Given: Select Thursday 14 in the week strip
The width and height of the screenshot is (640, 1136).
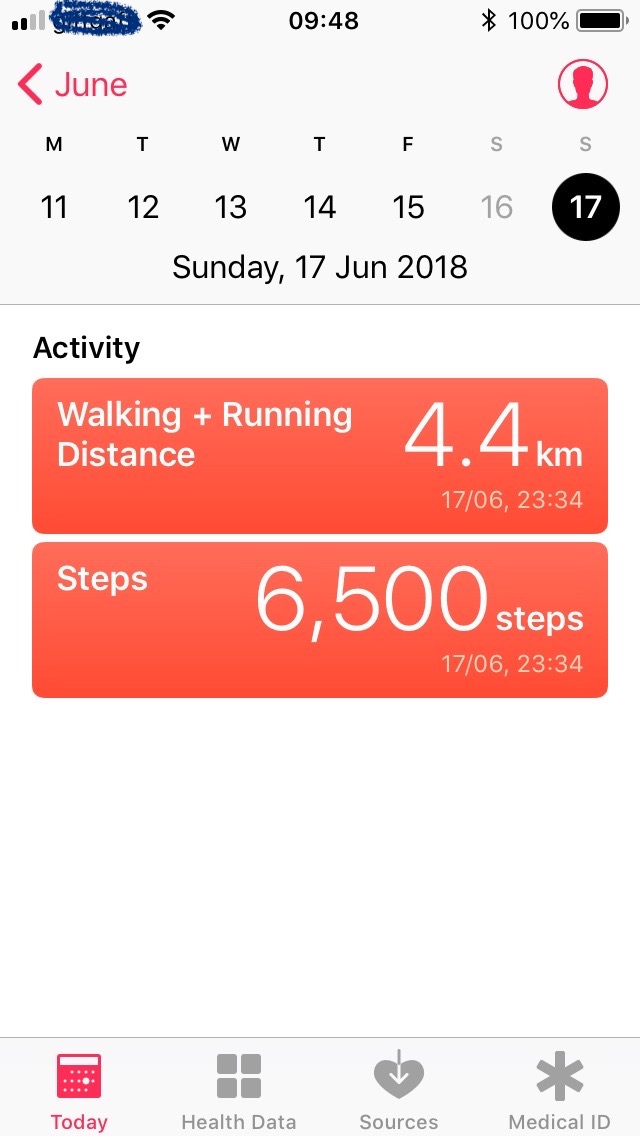Looking at the screenshot, I should (319, 207).
